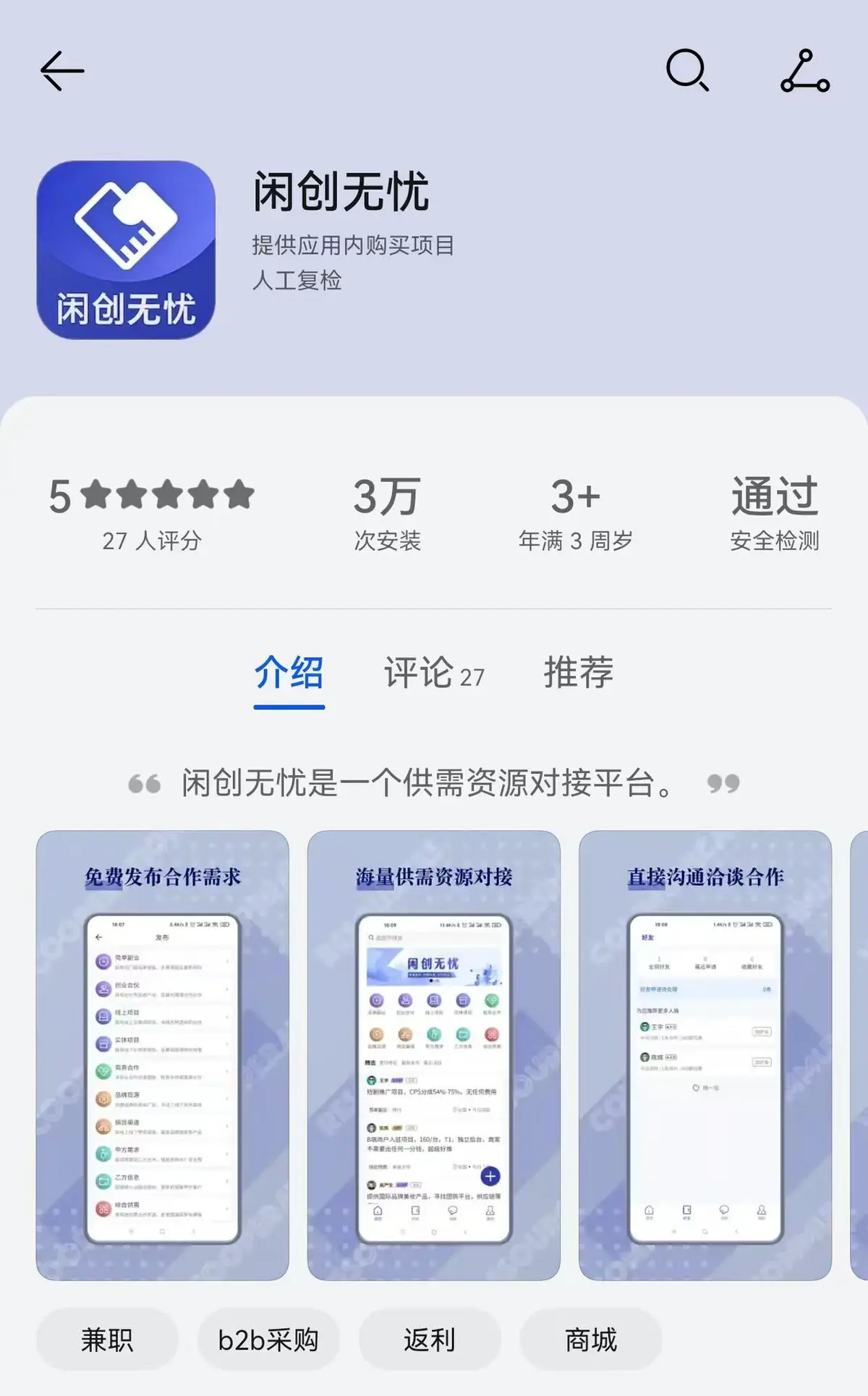Select the 返利 tag chip
Screen dimensions: 868x1396
[430, 1340]
